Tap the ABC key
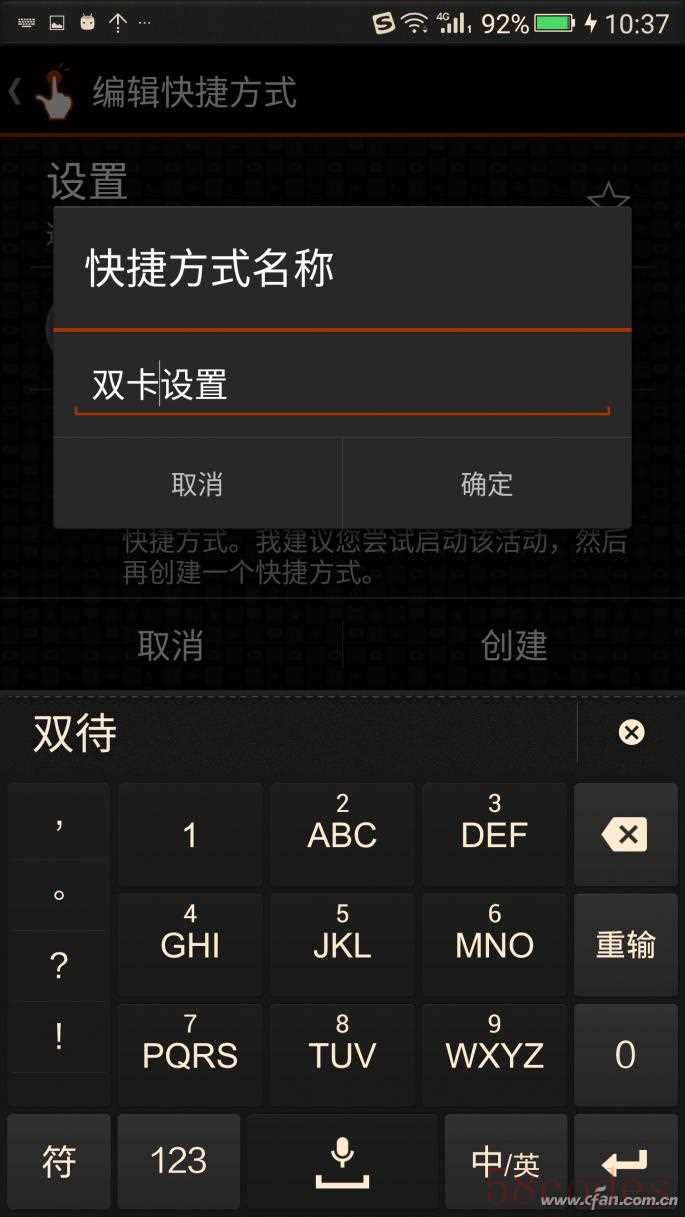Screen dimensions: 685x1217 (x=342, y=834)
